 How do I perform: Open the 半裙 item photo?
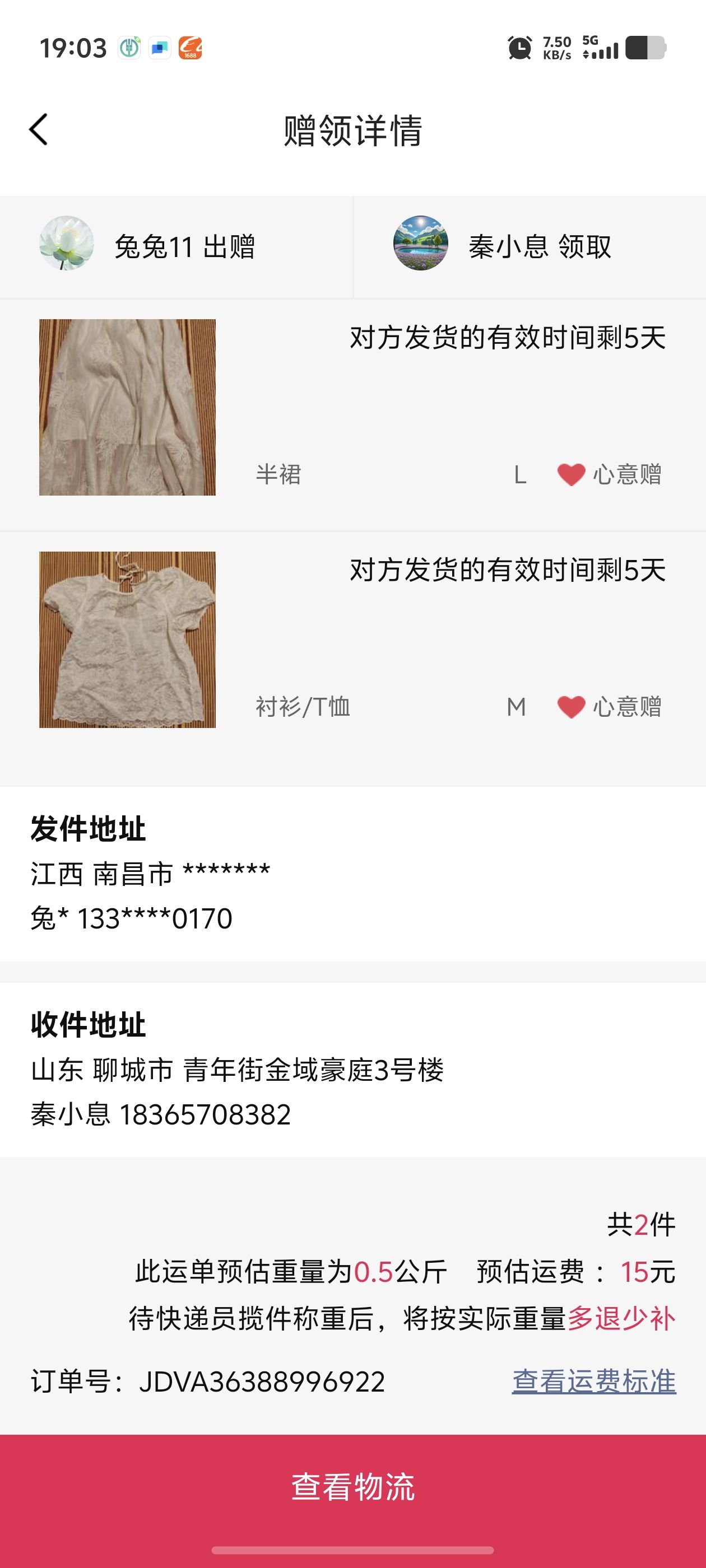point(127,407)
